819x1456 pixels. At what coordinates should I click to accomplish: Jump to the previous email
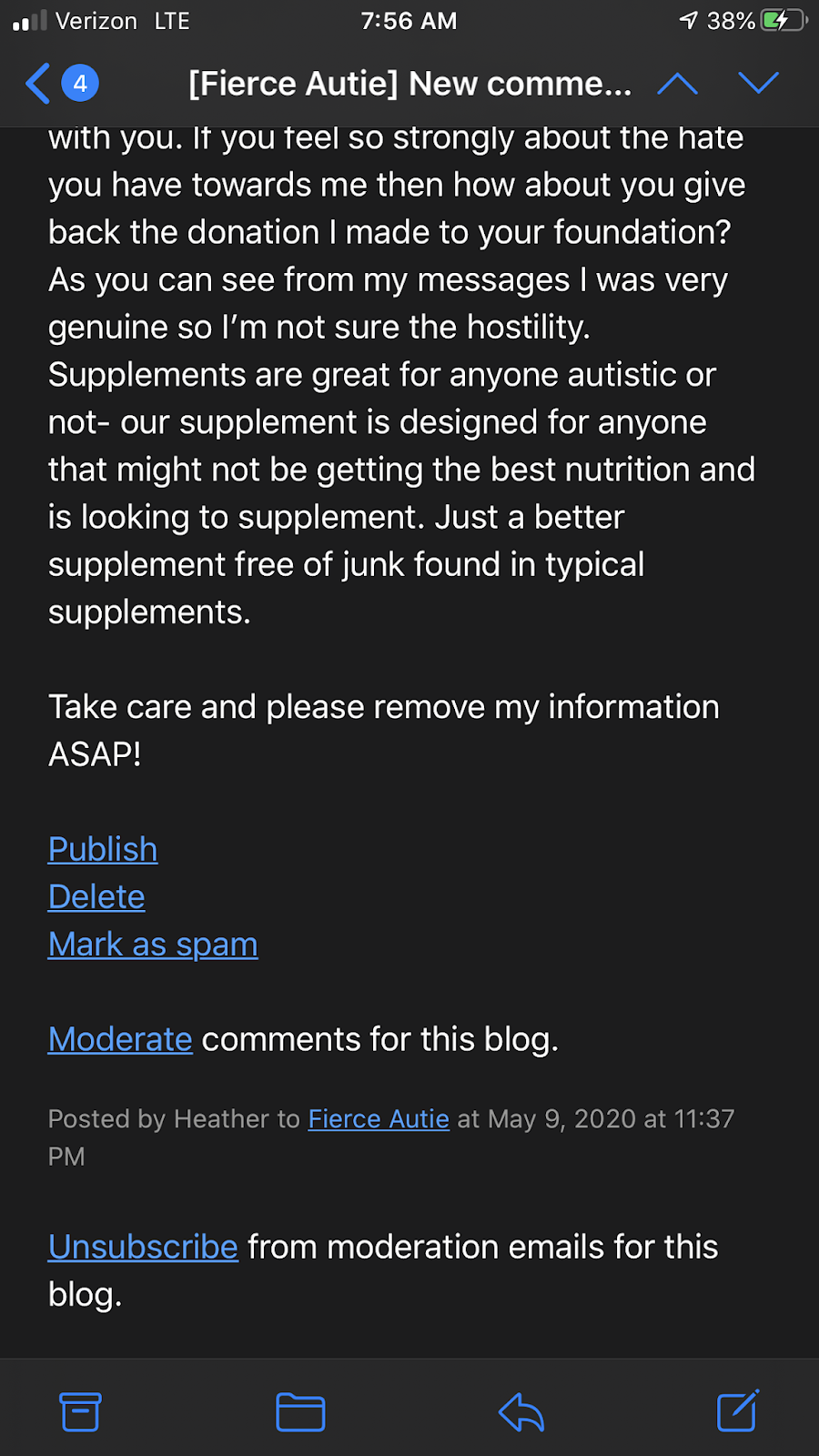pyautogui.click(x=677, y=84)
